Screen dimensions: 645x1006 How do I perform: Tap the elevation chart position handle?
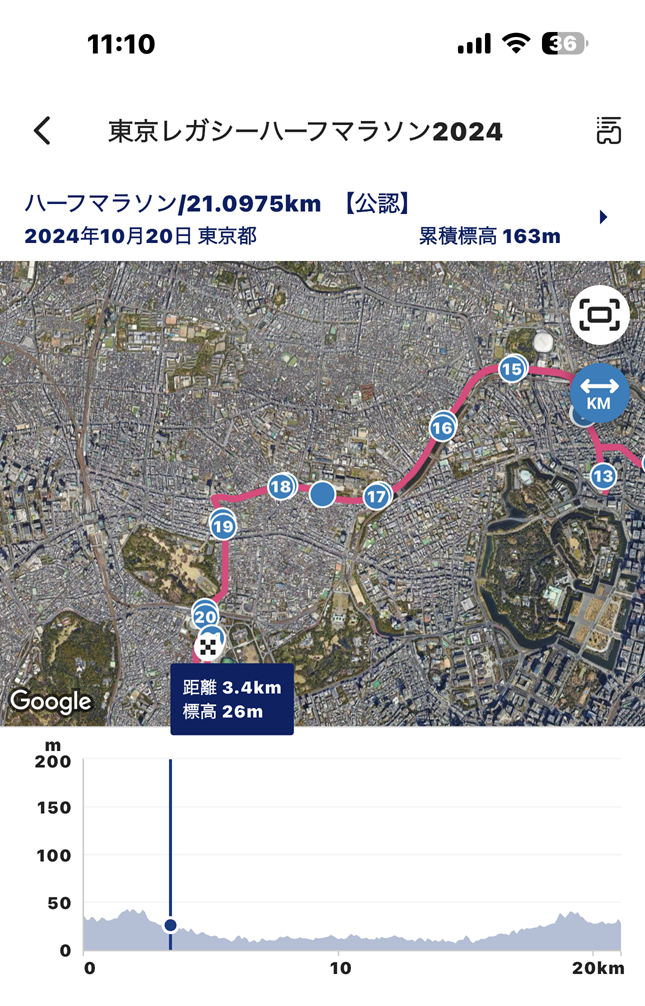pos(170,925)
